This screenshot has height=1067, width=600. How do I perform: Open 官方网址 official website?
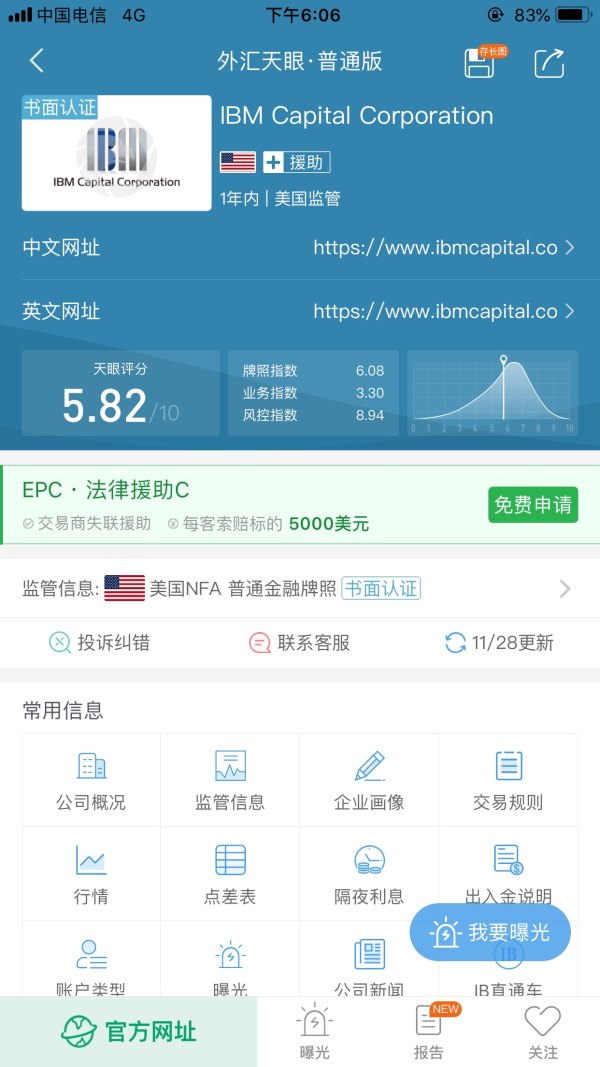pyautogui.click(x=129, y=1032)
